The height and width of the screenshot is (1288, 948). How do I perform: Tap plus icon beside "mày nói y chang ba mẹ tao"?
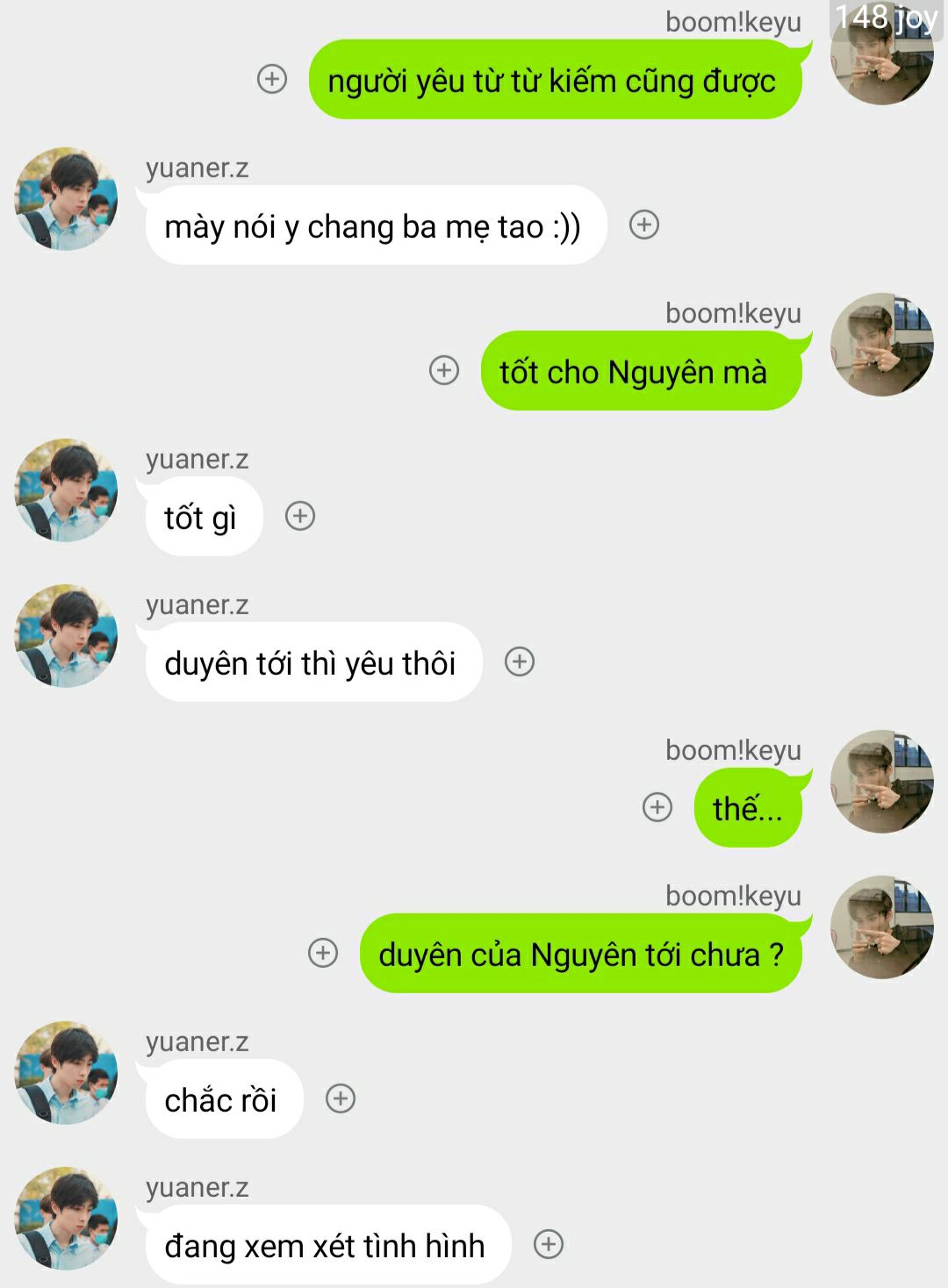coord(644,225)
